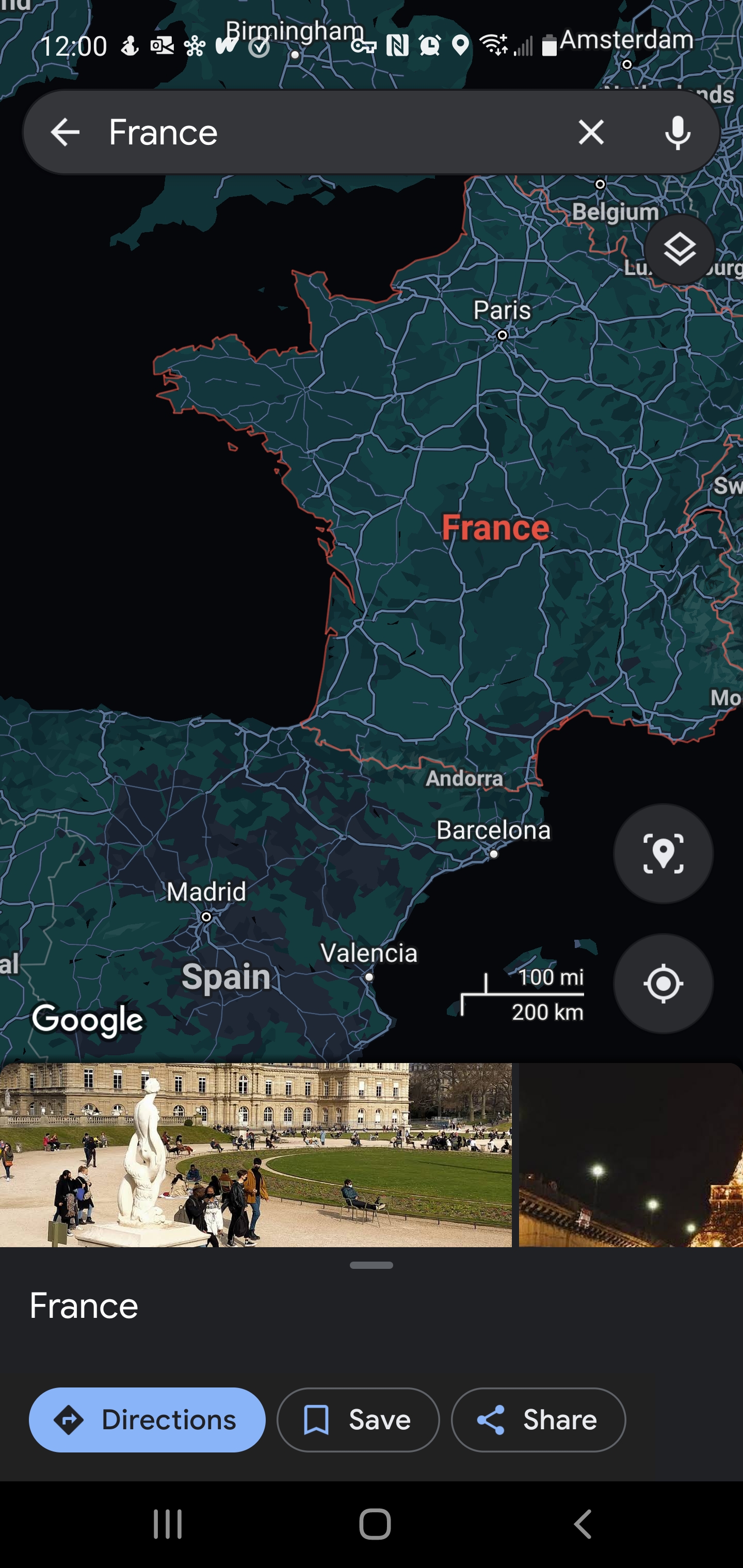Screen dimensions: 743x1568
Task: Get directions to France
Action: pos(147,1419)
